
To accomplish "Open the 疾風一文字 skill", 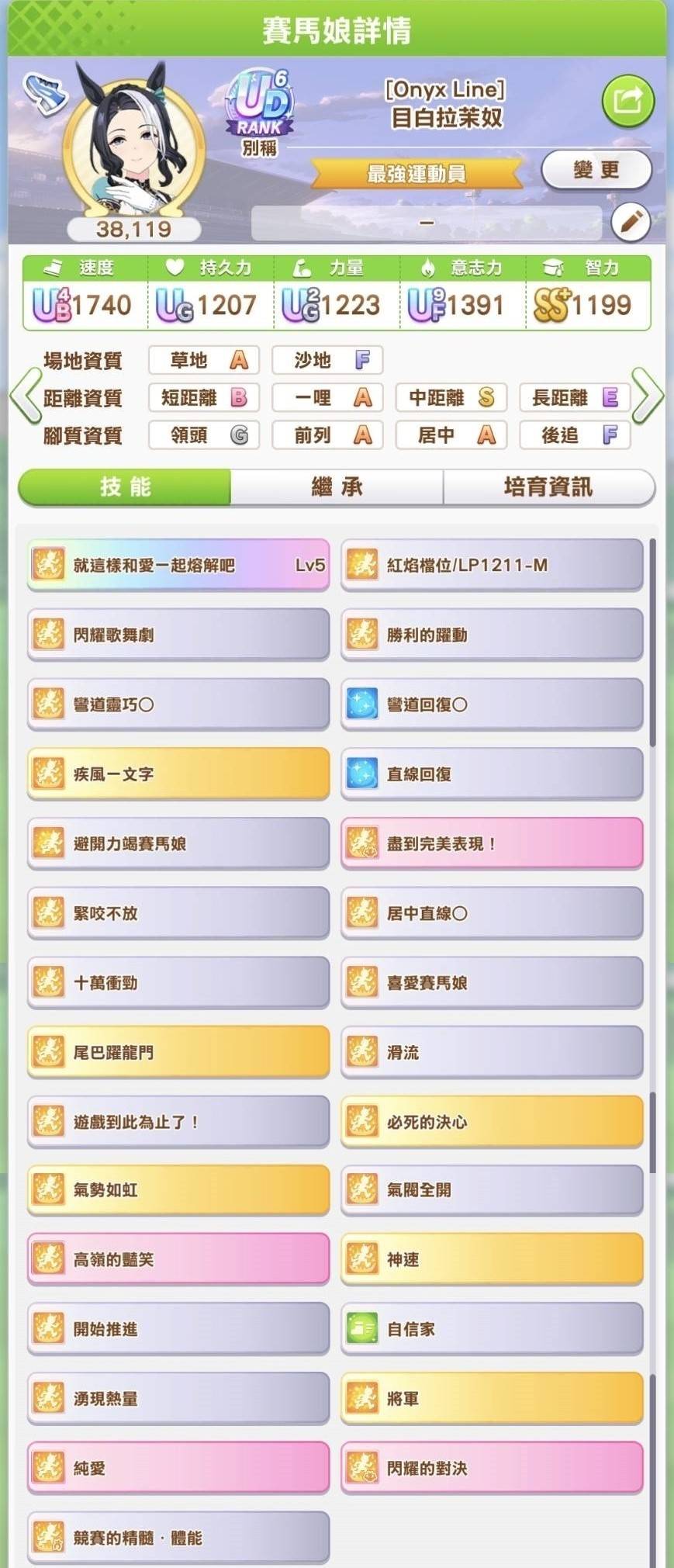I will pyautogui.click(x=178, y=774).
